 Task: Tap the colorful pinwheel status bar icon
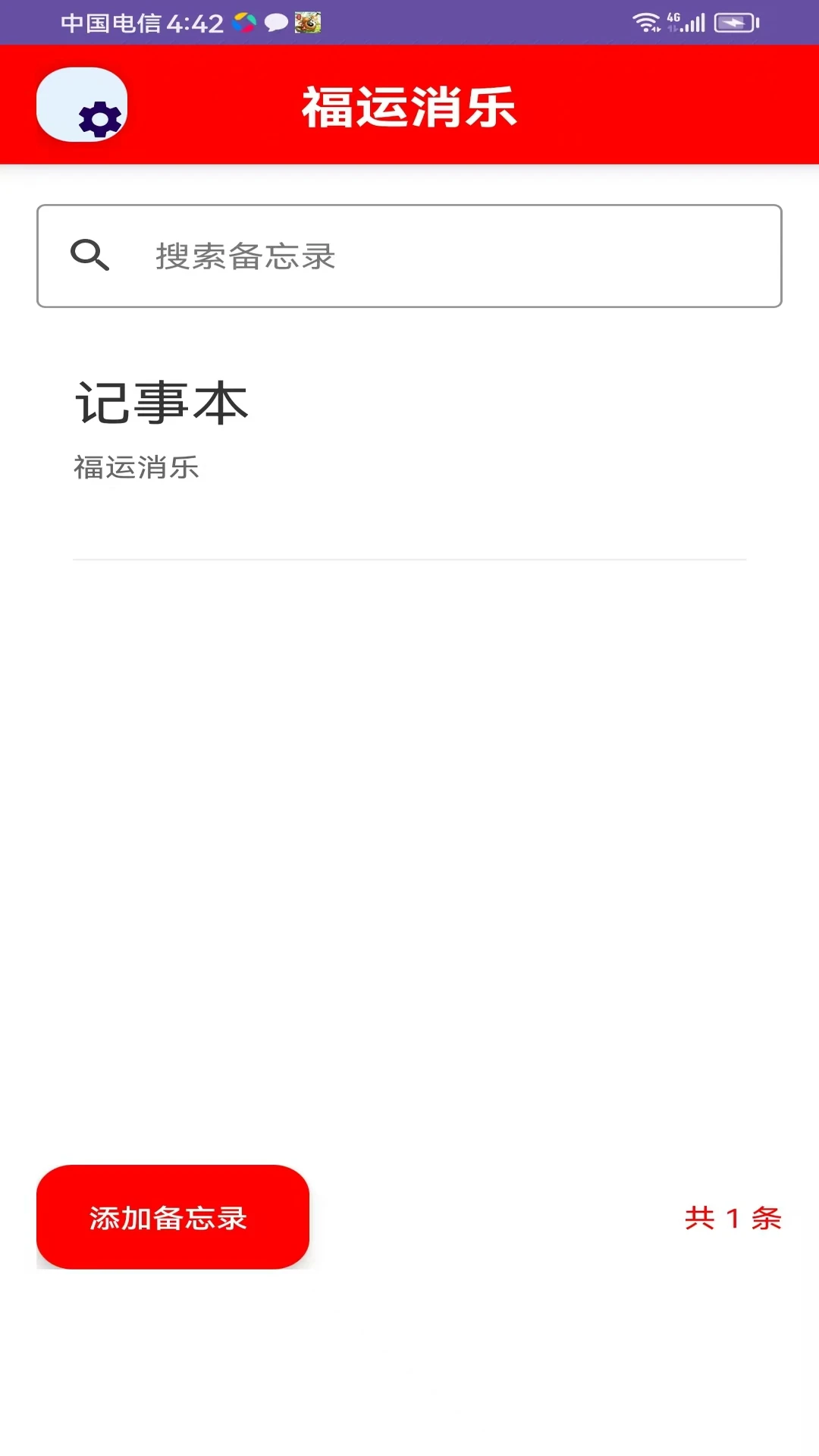tap(243, 22)
